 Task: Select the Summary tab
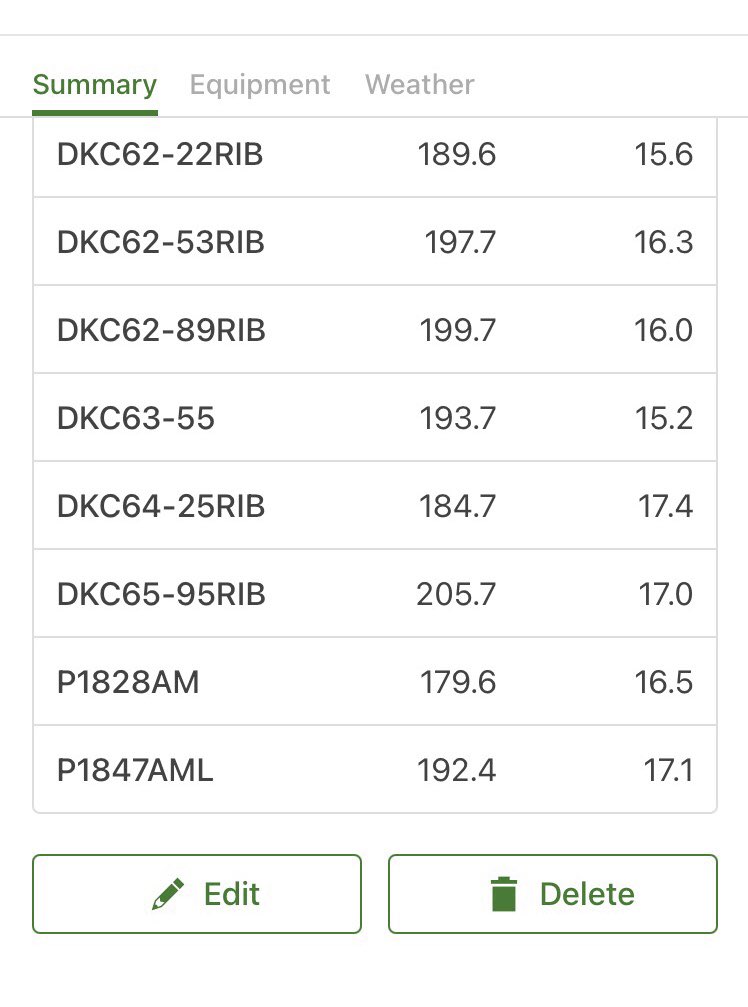(x=95, y=85)
